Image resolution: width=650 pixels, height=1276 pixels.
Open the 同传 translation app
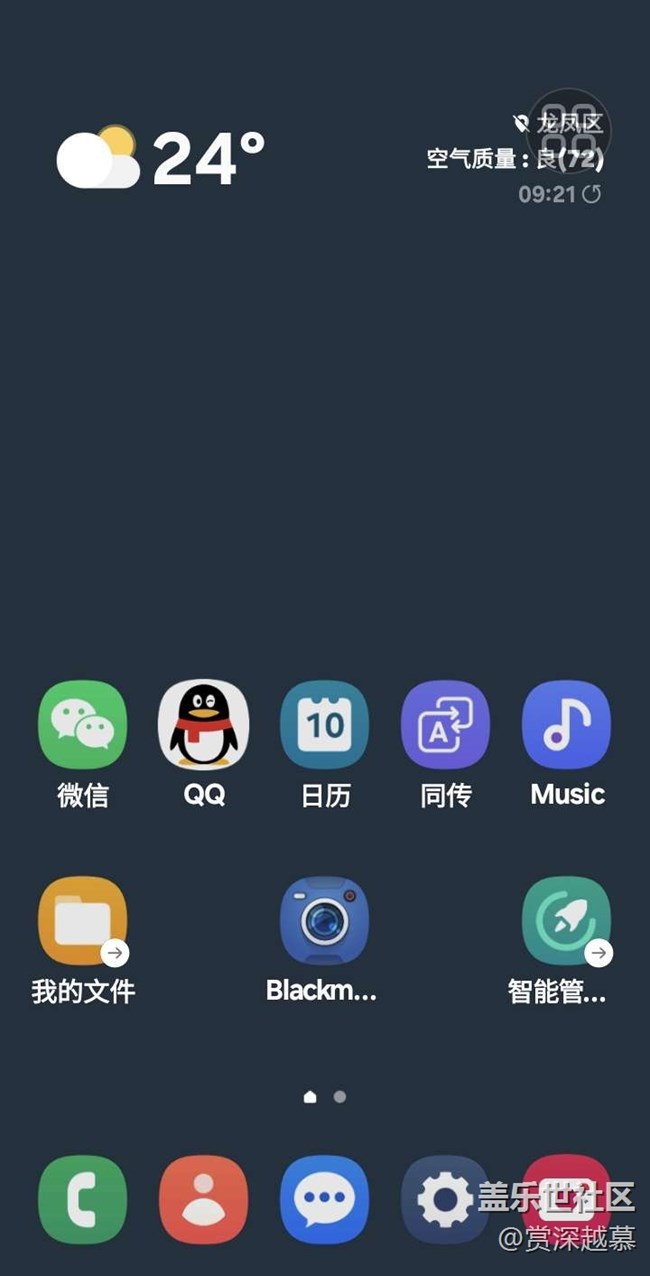[x=445, y=725]
